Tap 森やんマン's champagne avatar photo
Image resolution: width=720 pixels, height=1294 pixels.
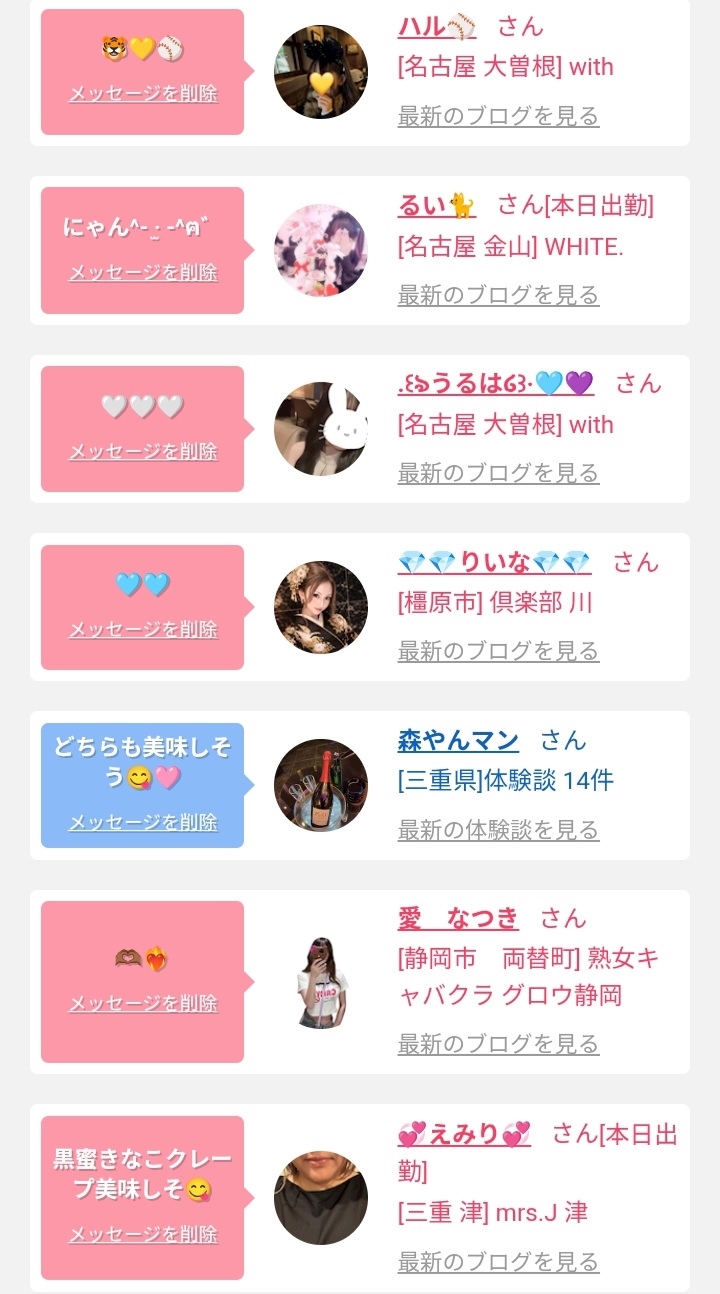coord(321,786)
